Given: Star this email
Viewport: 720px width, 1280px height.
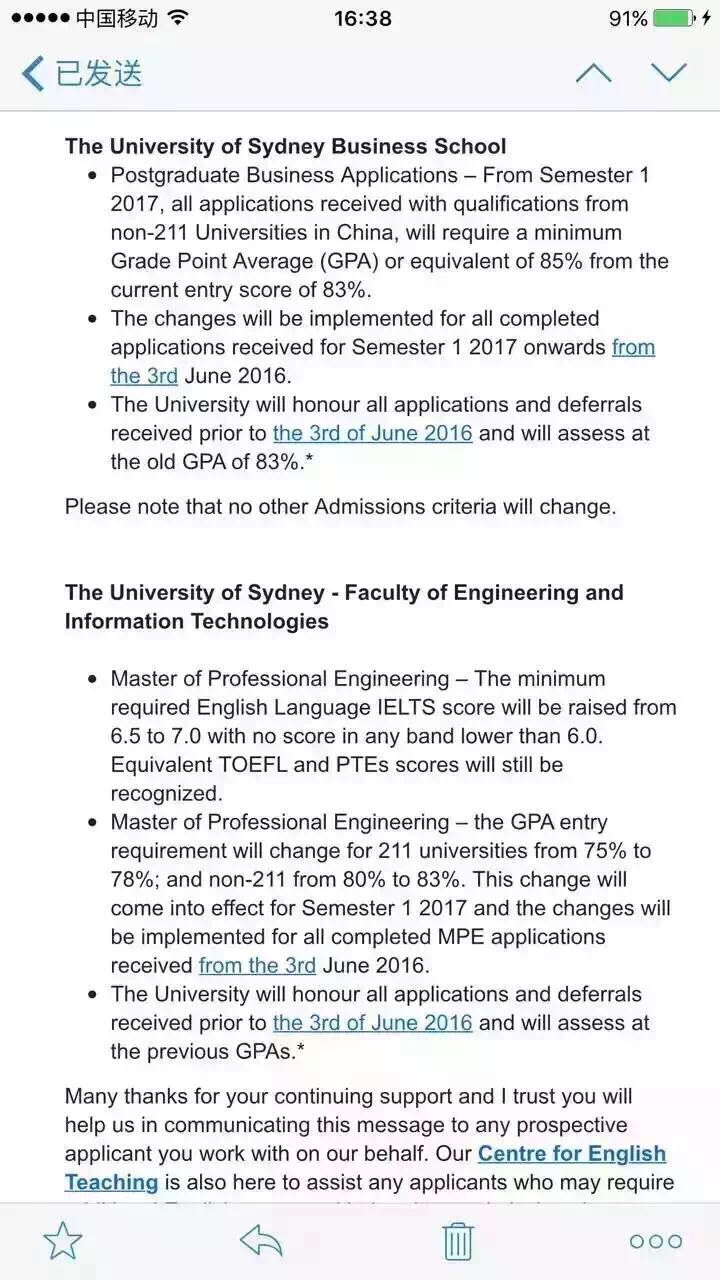Looking at the screenshot, I should (62, 1241).
